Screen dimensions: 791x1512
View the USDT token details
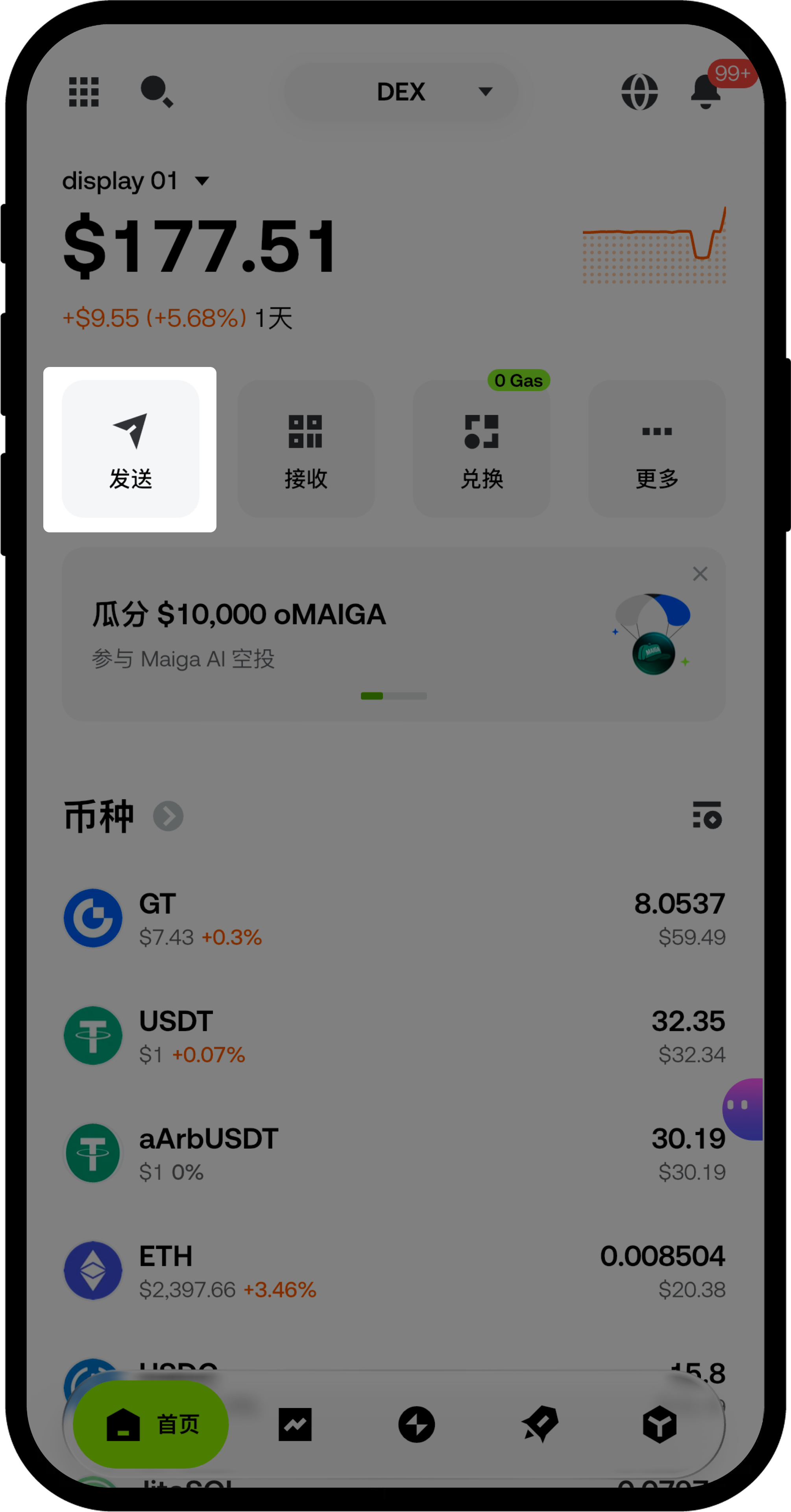click(x=394, y=1036)
